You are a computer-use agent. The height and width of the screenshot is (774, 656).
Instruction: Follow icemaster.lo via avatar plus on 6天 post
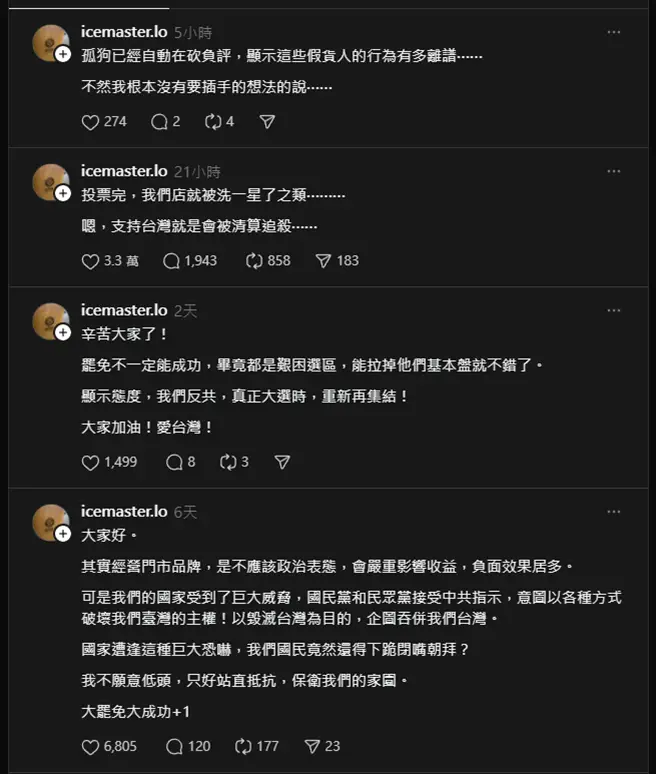63,533
